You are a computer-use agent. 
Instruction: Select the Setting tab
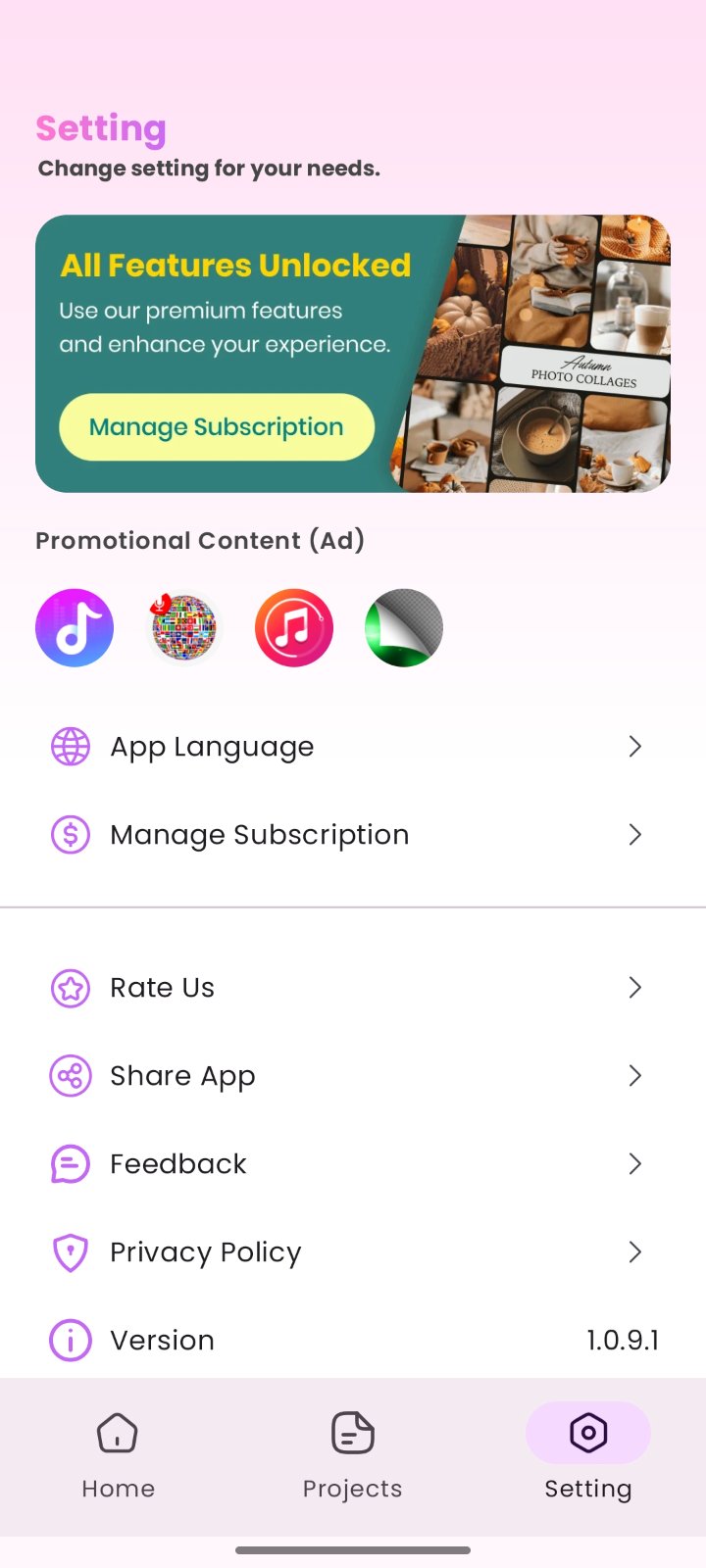588,1454
